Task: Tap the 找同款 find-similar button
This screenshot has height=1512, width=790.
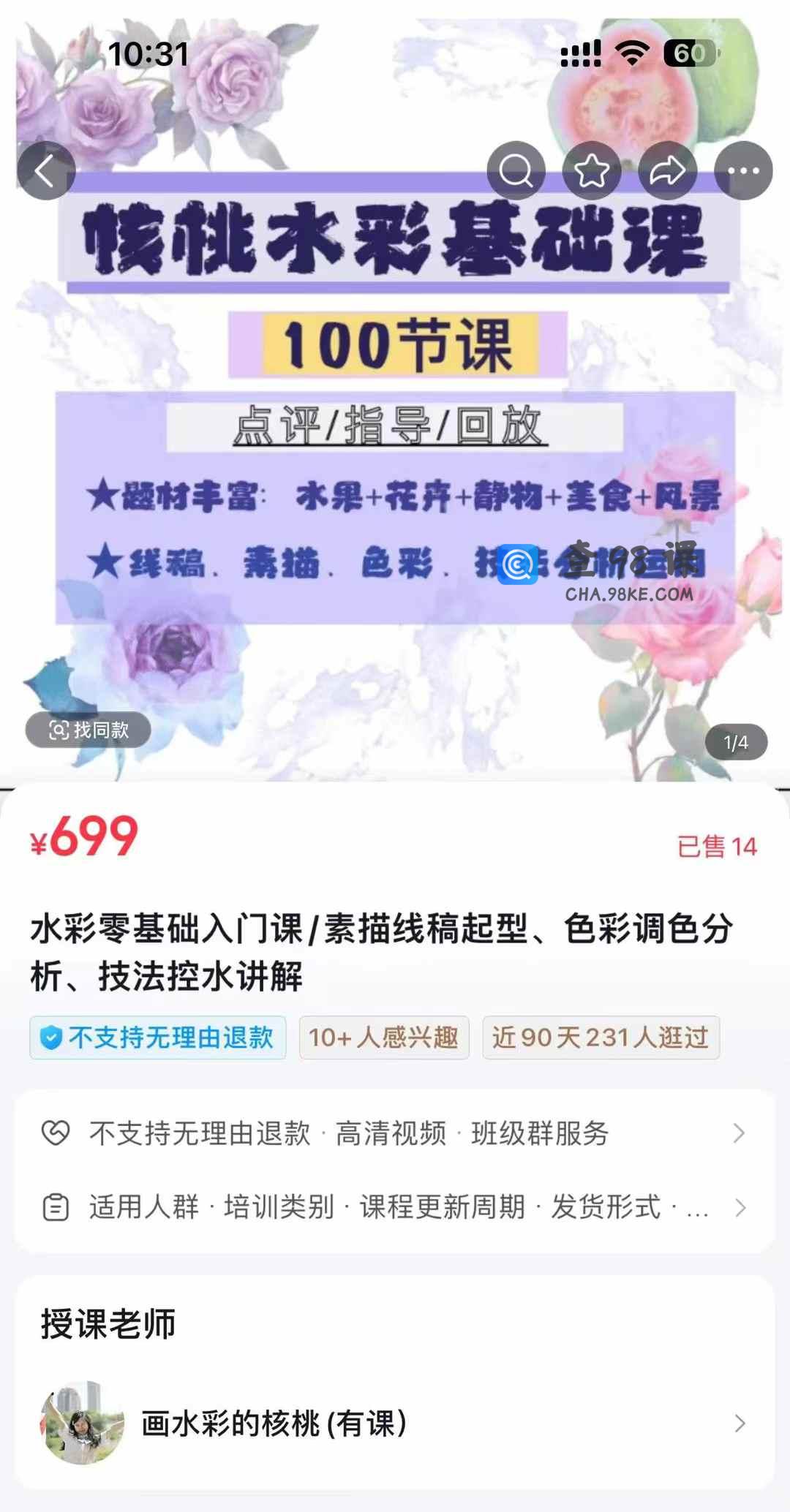Action: tap(89, 730)
